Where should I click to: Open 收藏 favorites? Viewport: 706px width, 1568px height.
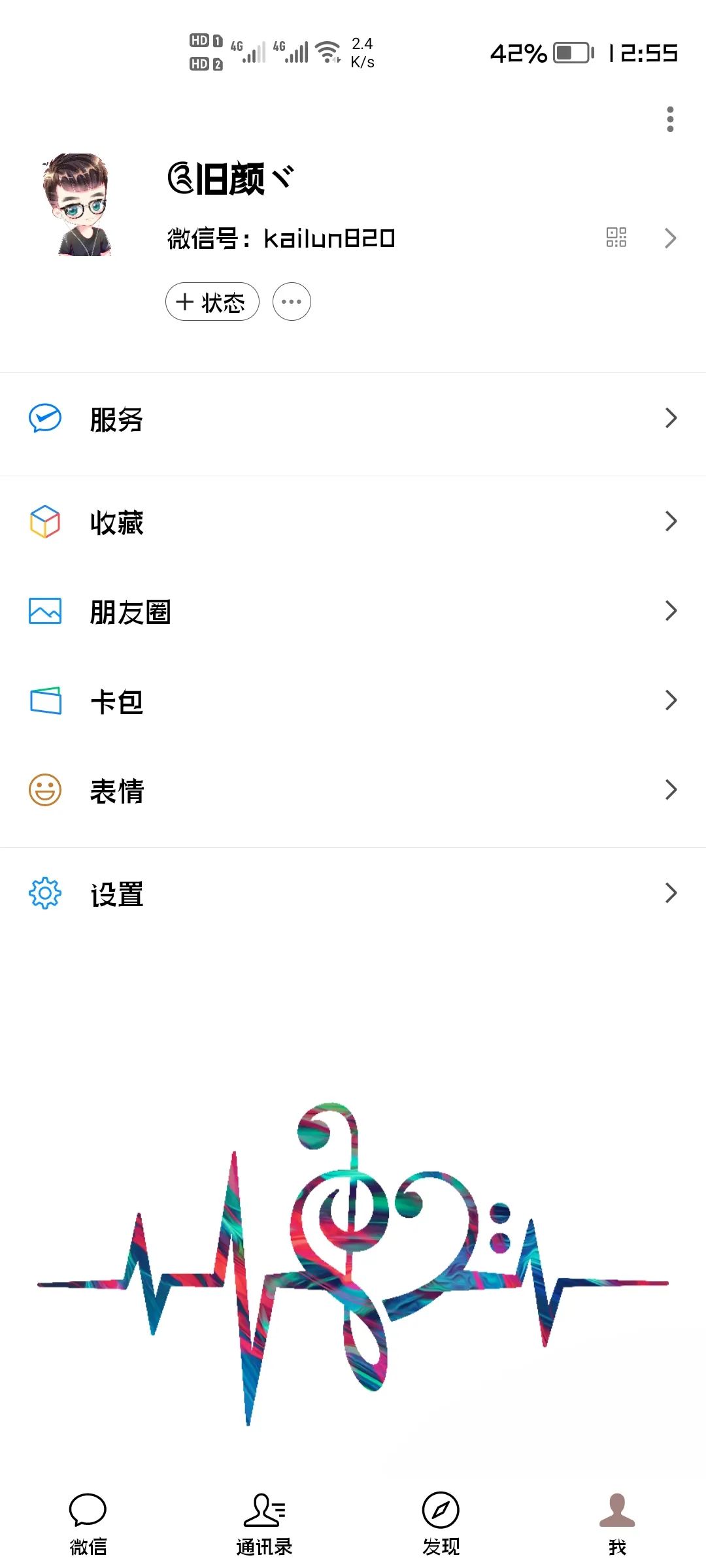pyautogui.click(x=353, y=522)
